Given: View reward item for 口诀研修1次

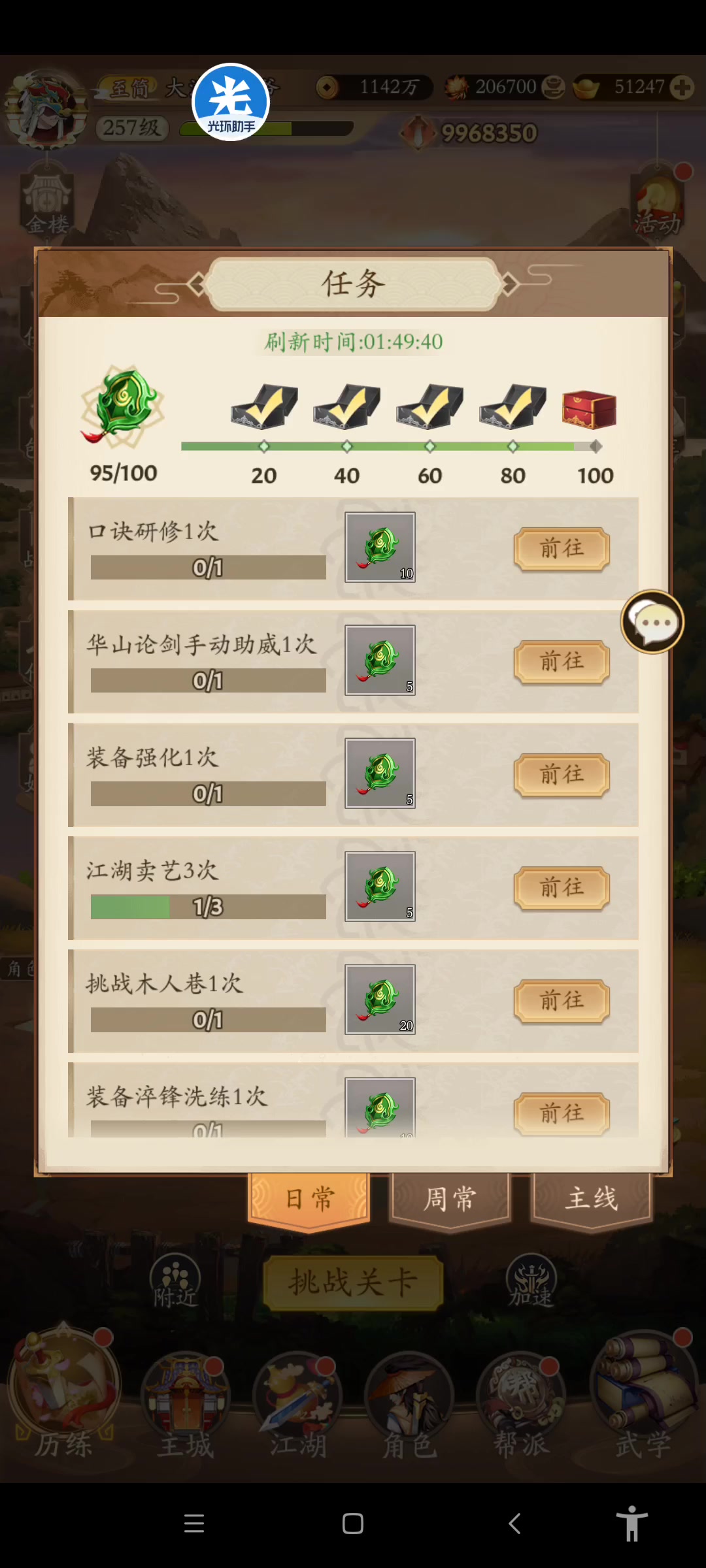Looking at the screenshot, I should pos(380,547).
